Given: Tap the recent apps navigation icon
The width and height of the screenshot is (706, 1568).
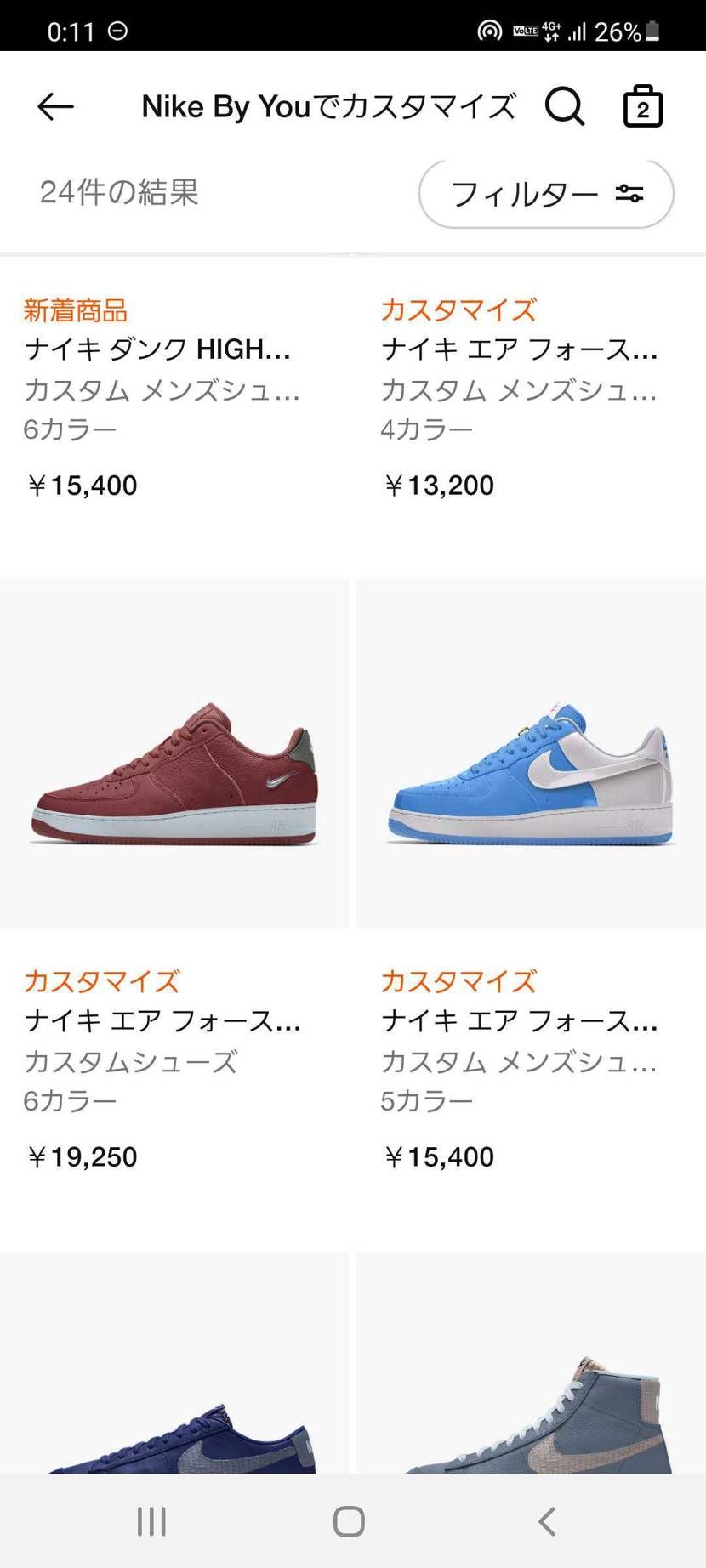Looking at the screenshot, I should (x=151, y=1521).
